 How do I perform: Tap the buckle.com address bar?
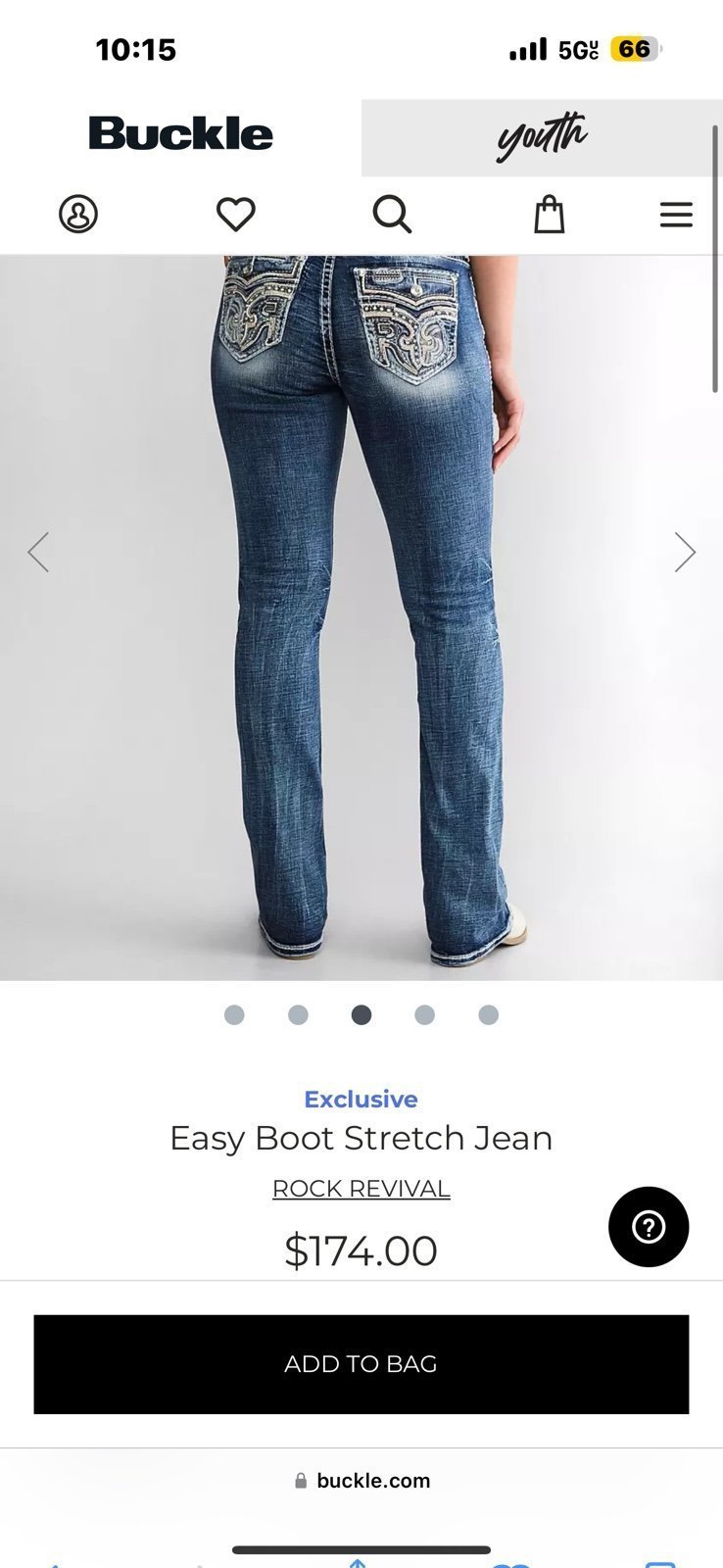tap(361, 1481)
